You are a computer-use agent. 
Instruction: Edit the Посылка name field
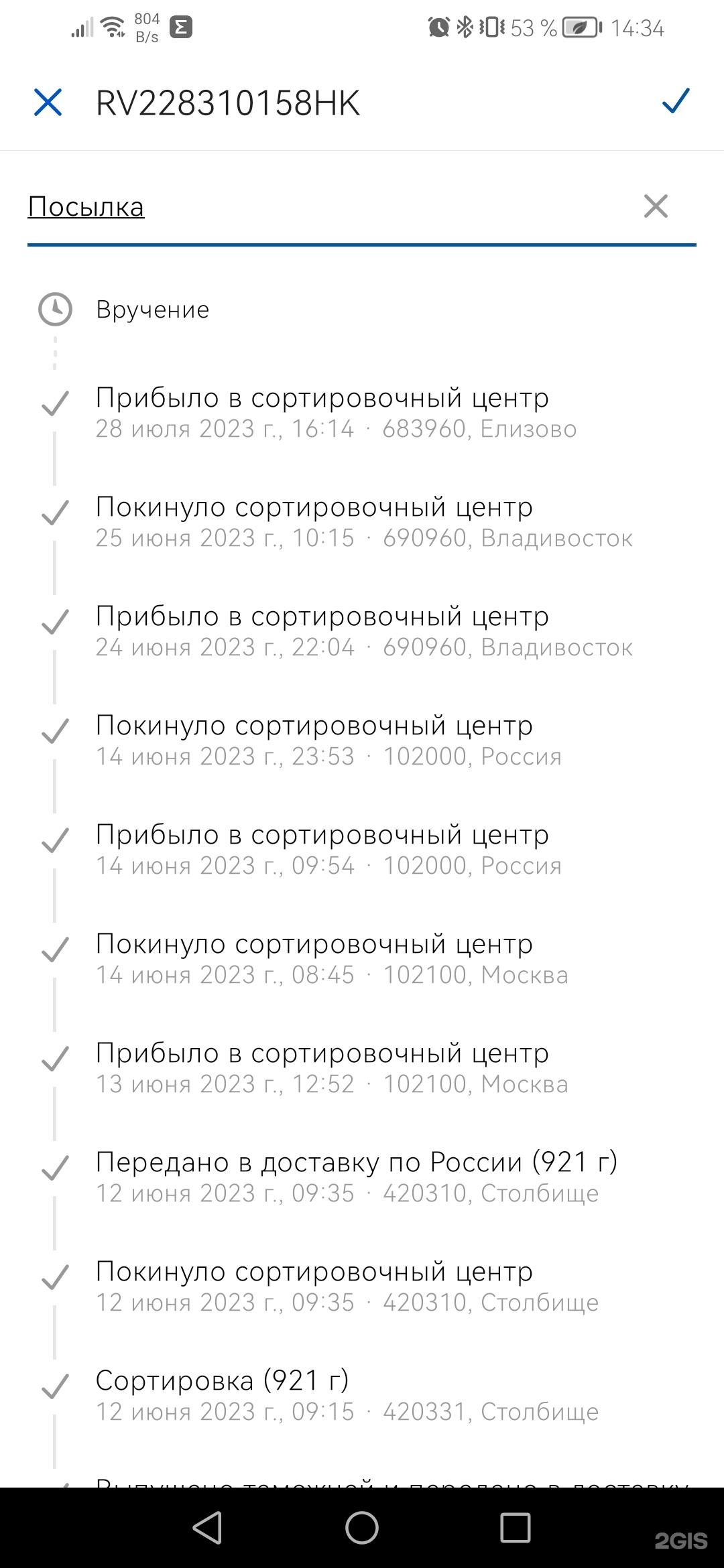pyautogui.click(x=322, y=207)
